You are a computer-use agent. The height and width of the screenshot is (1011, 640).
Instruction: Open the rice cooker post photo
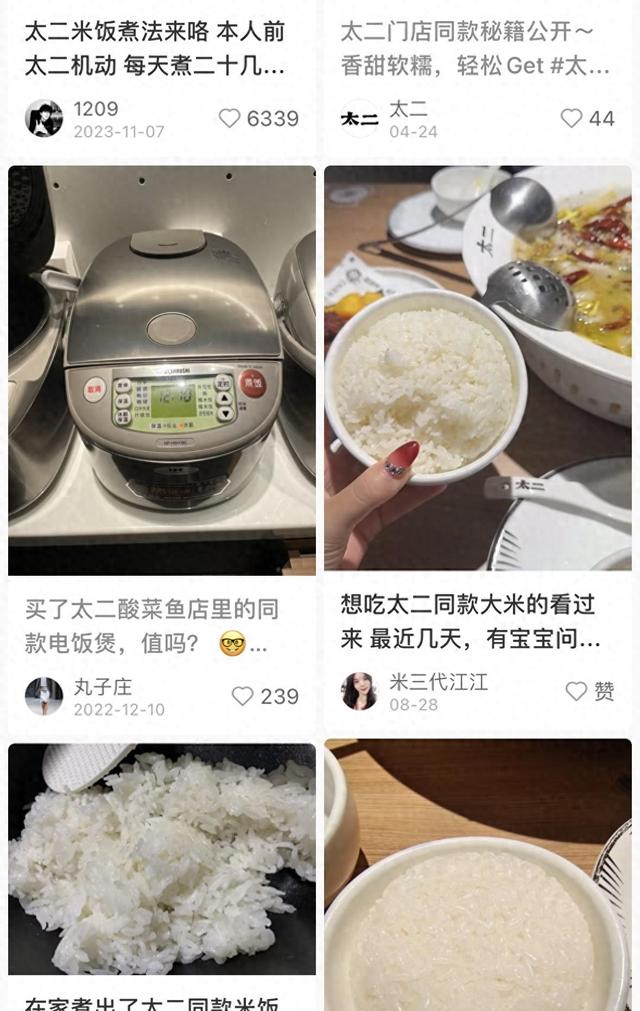point(162,370)
